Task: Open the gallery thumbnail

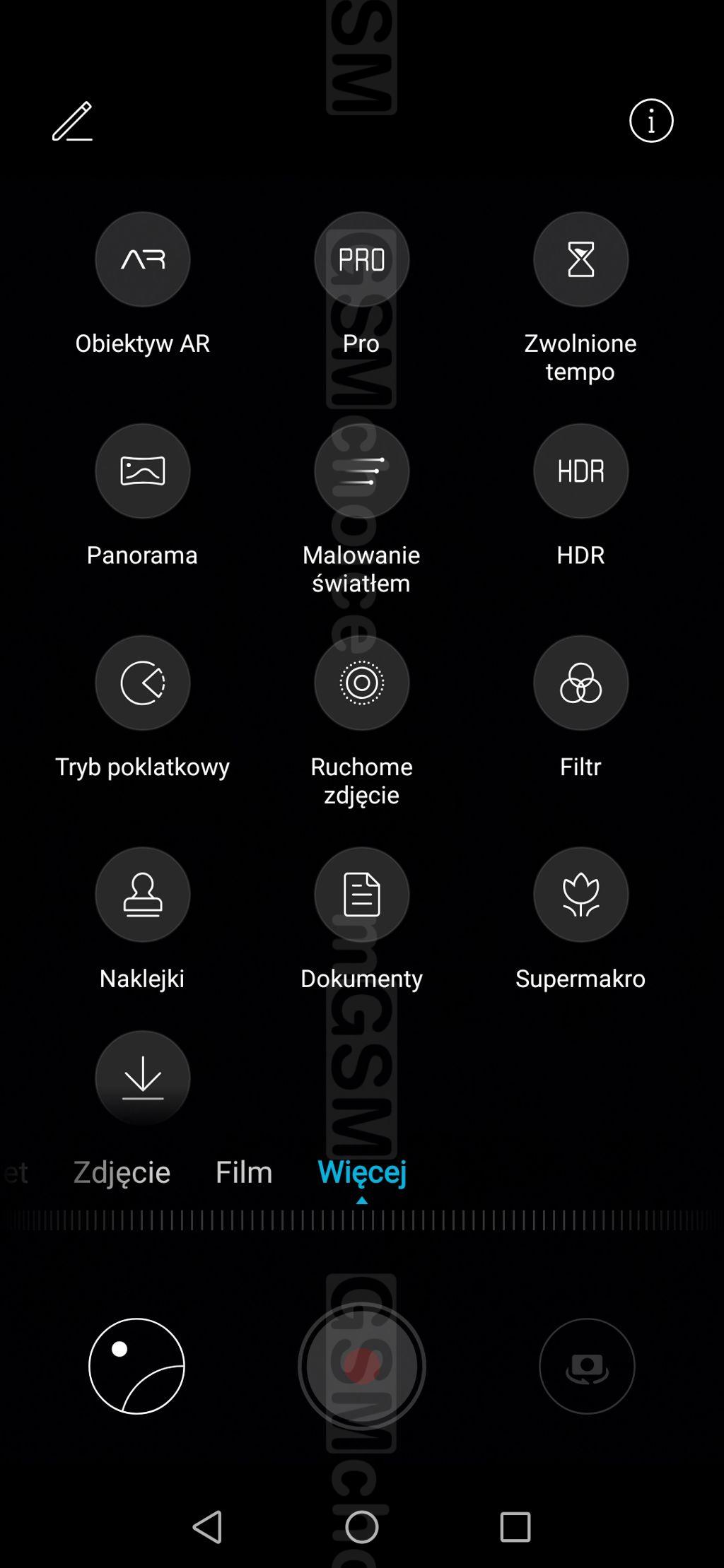Action: point(136,1366)
